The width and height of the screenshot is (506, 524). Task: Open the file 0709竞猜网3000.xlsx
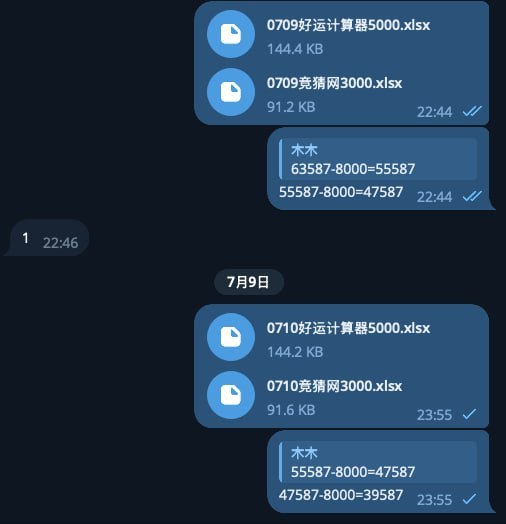pos(231,92)
